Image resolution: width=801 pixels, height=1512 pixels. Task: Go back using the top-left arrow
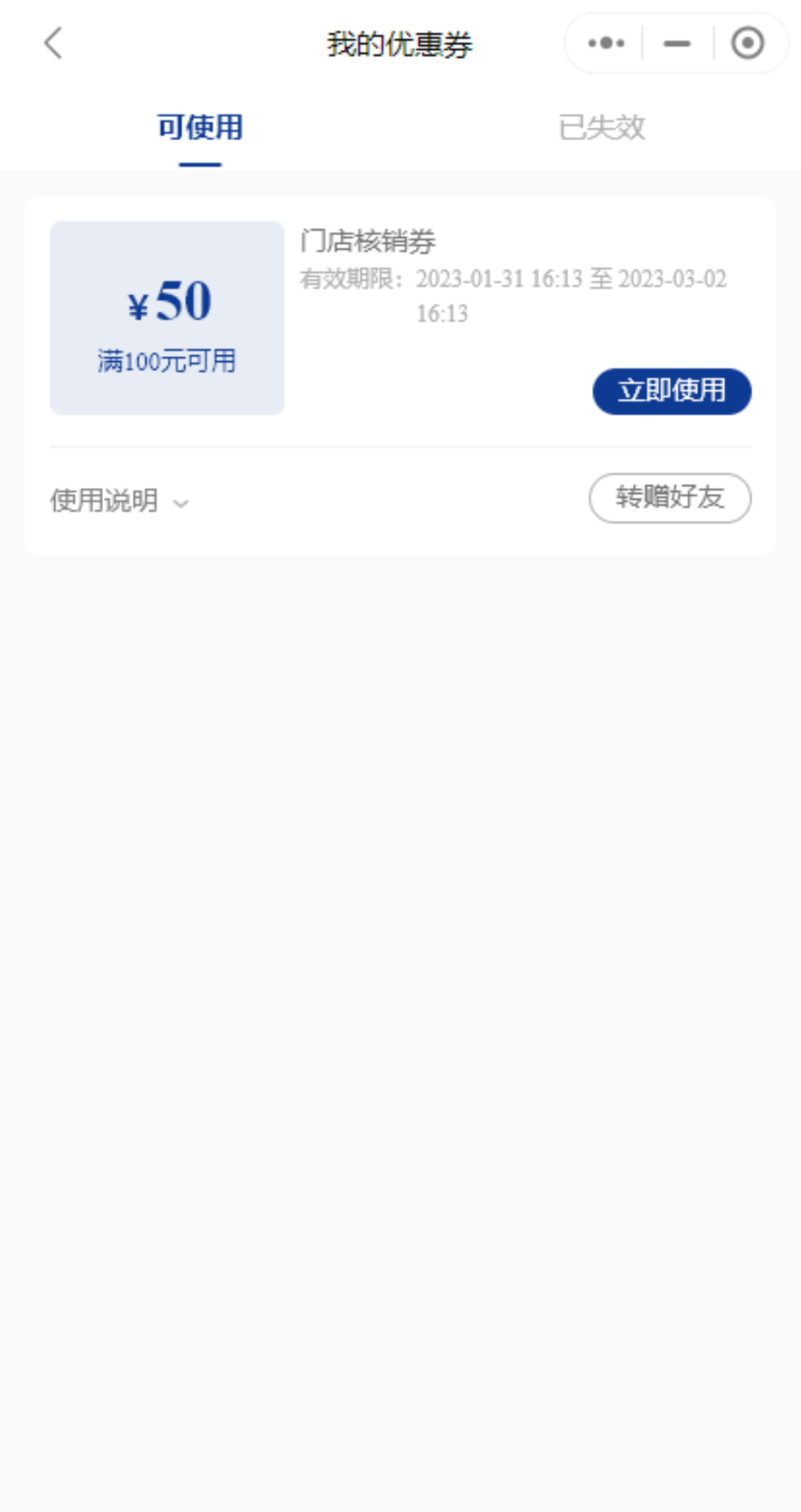point(53,43)
